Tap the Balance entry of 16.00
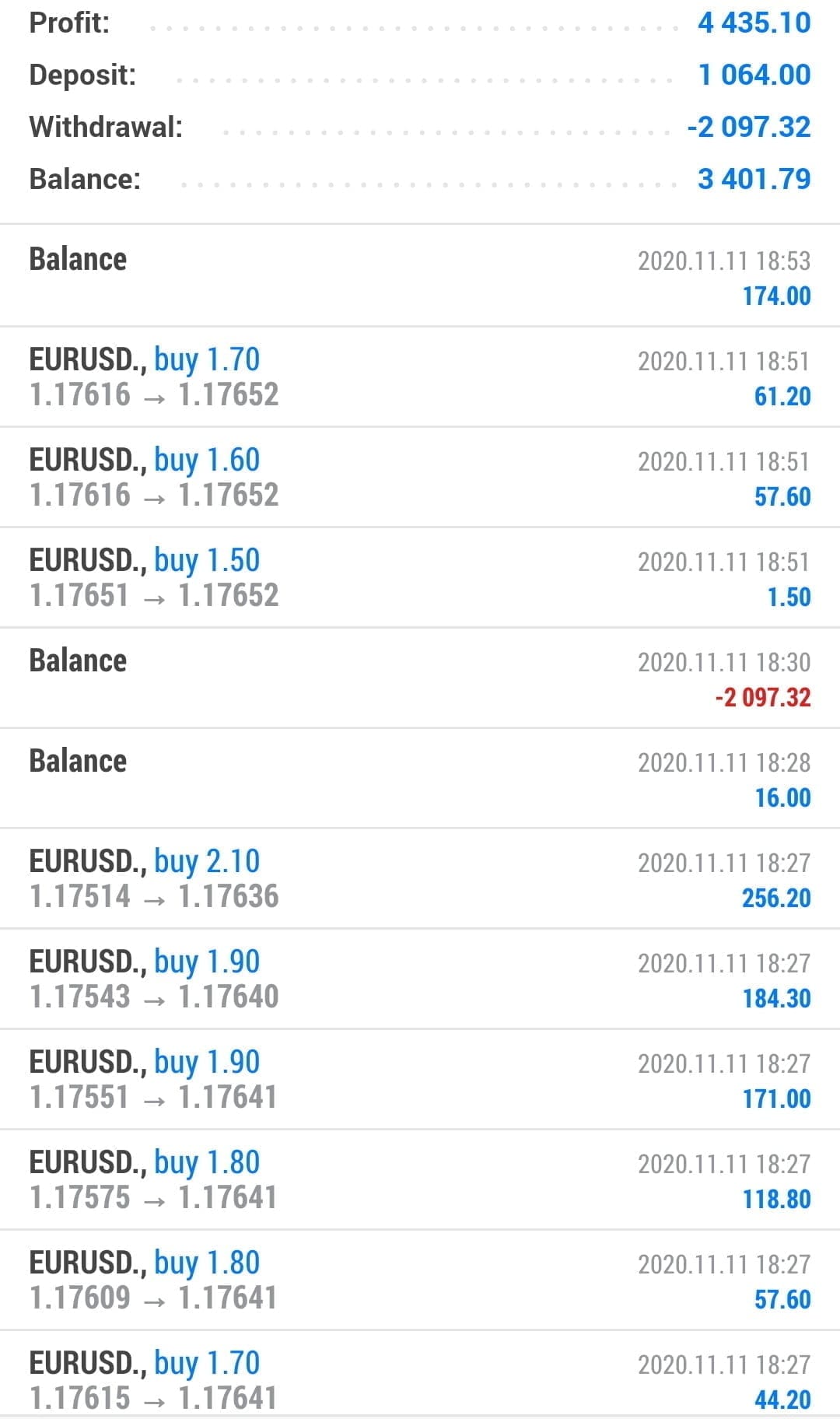Viewport: 840px width, 1419px height. (x=420, y=779)
